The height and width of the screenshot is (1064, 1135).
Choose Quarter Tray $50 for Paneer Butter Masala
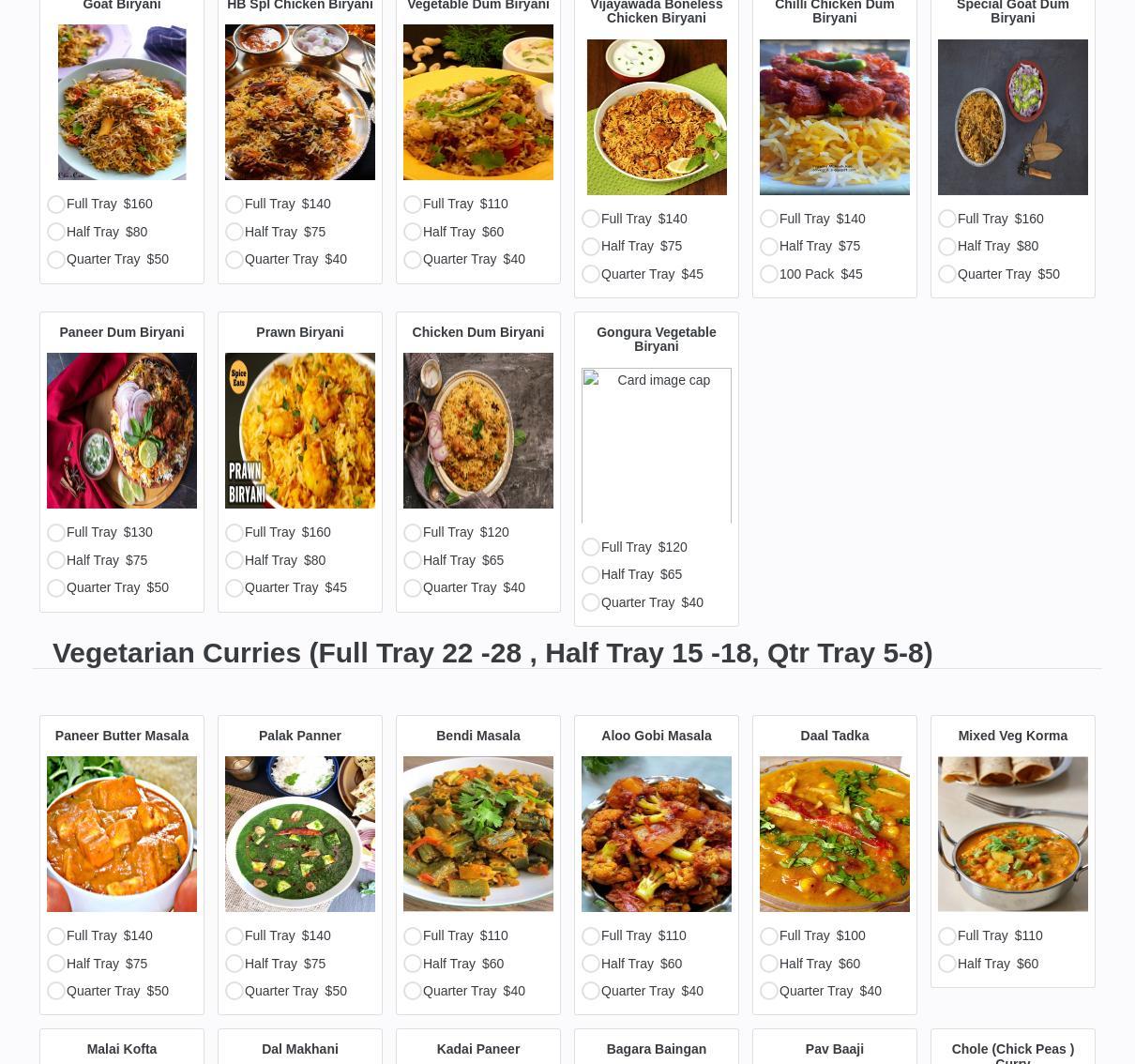56,991
